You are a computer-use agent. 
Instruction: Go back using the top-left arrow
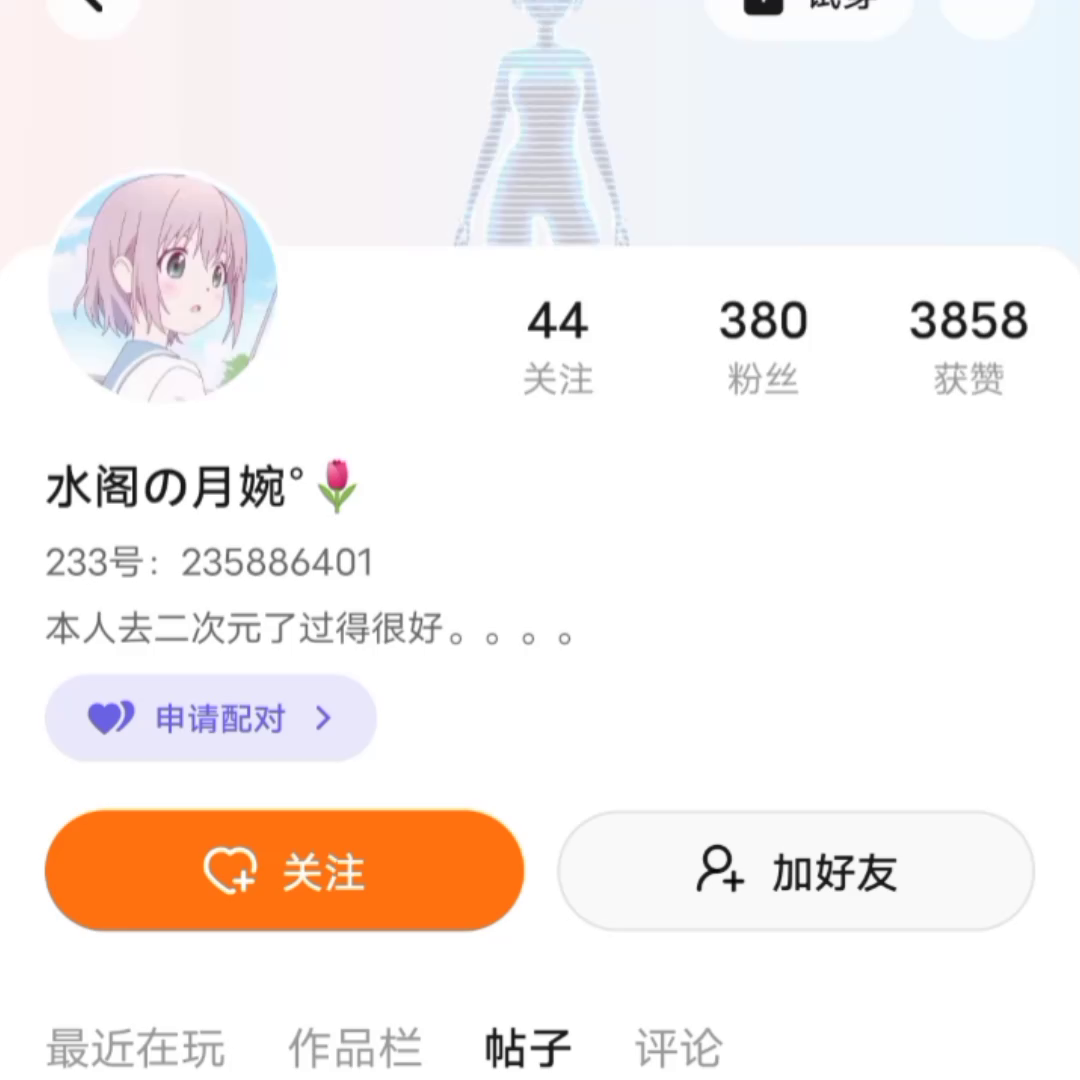tap(92, 8)
